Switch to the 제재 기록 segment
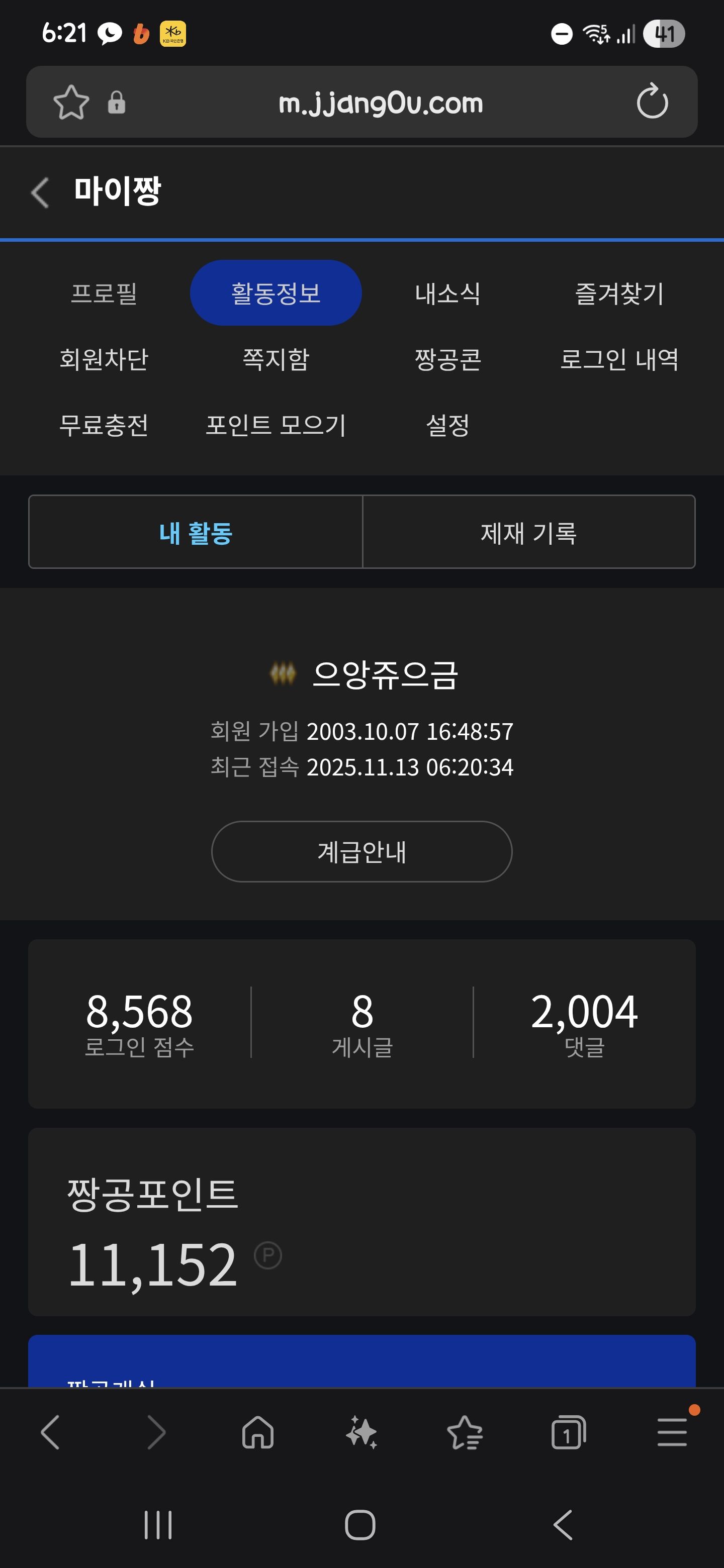The width and height of the screenshot is (724, 1568). [528, 533]
